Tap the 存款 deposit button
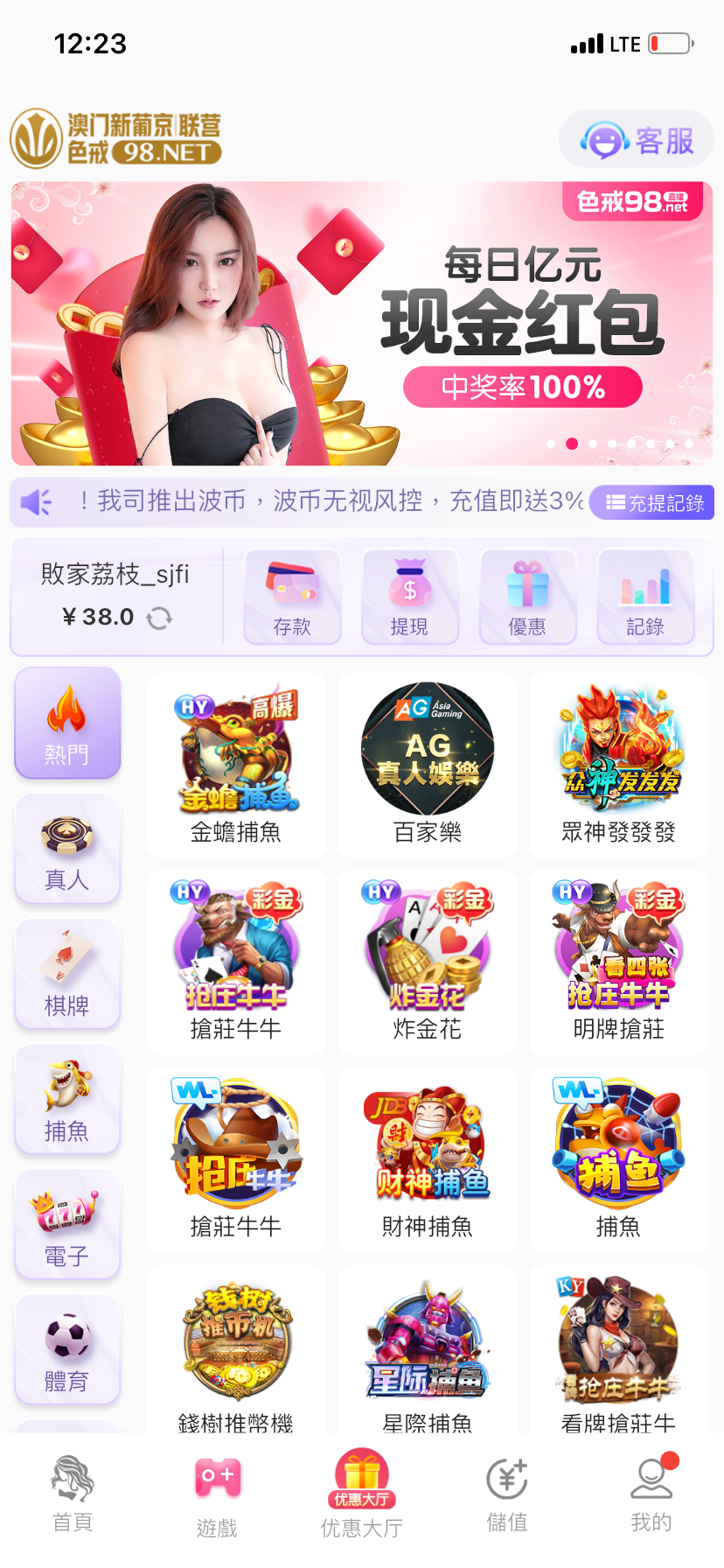 click(x=292, y=597)
